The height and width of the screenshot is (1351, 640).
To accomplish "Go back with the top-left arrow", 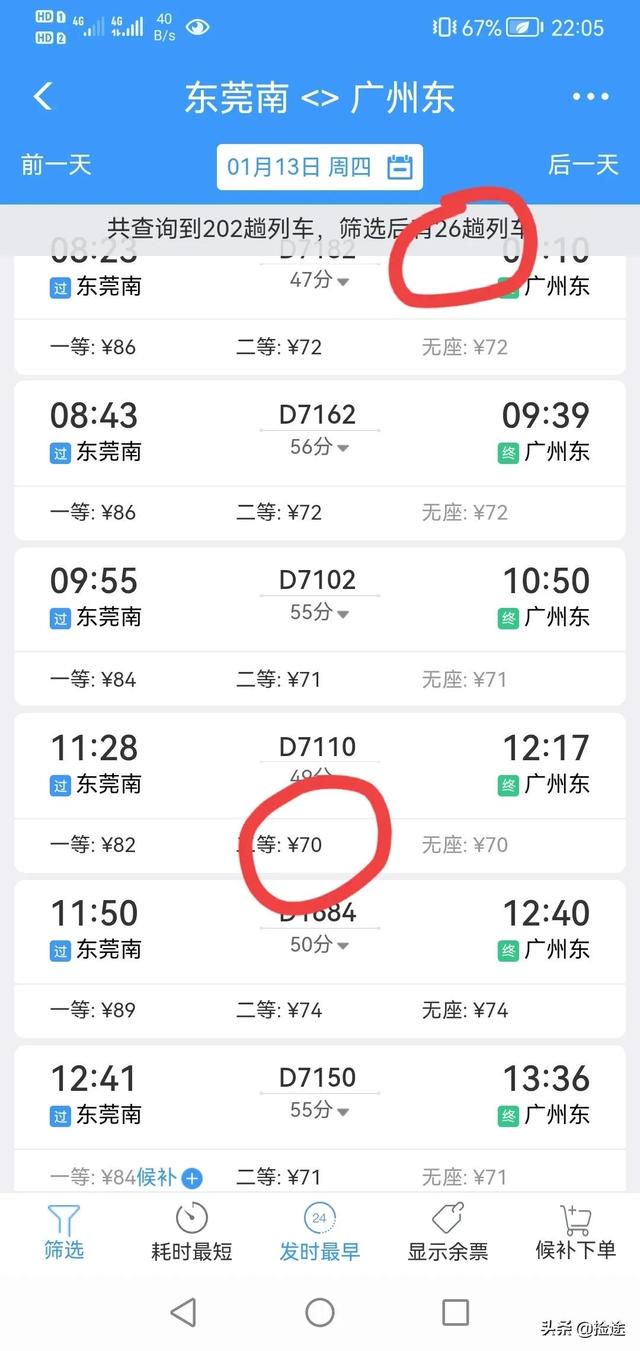I will (x=42, y=96).
